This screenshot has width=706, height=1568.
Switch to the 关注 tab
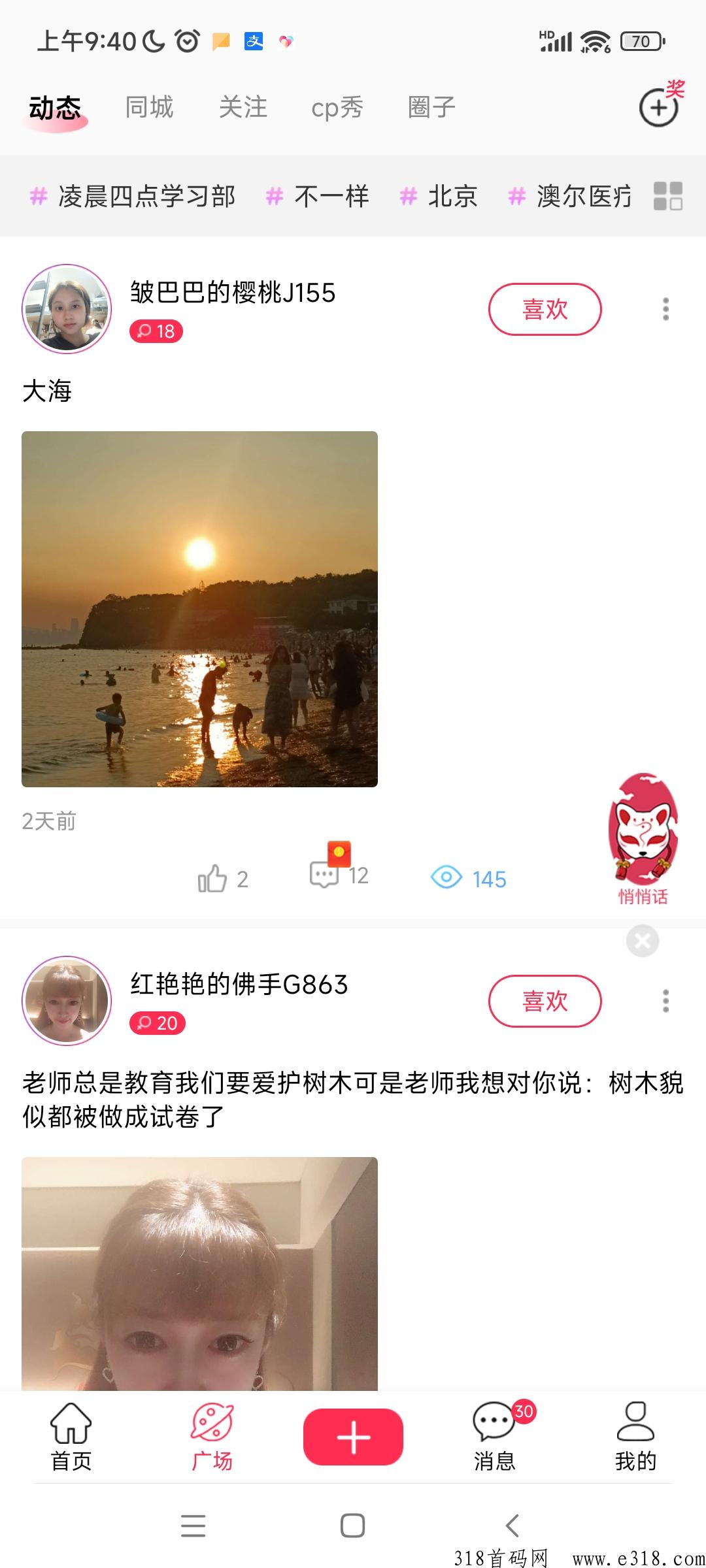coord(243,107)
